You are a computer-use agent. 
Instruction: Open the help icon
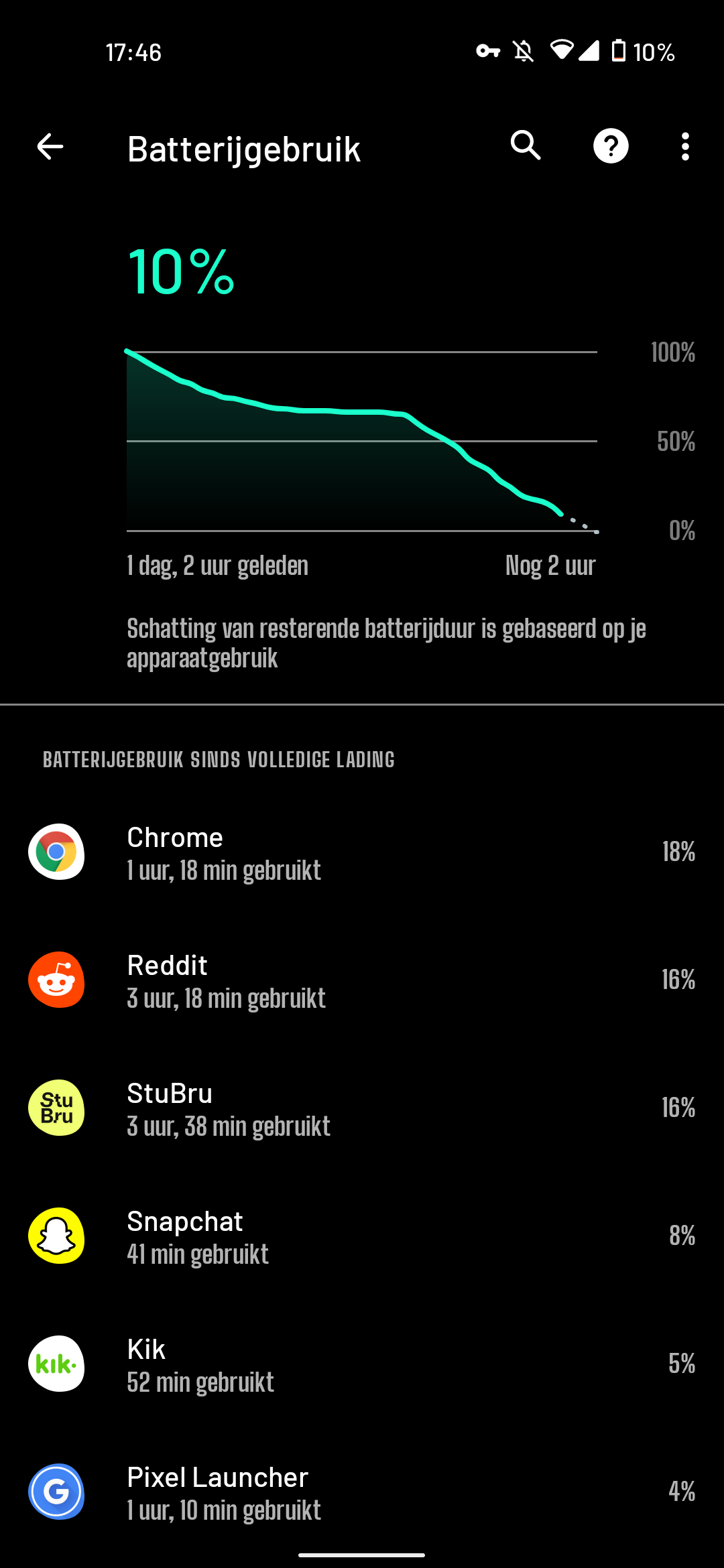[611, 147]
